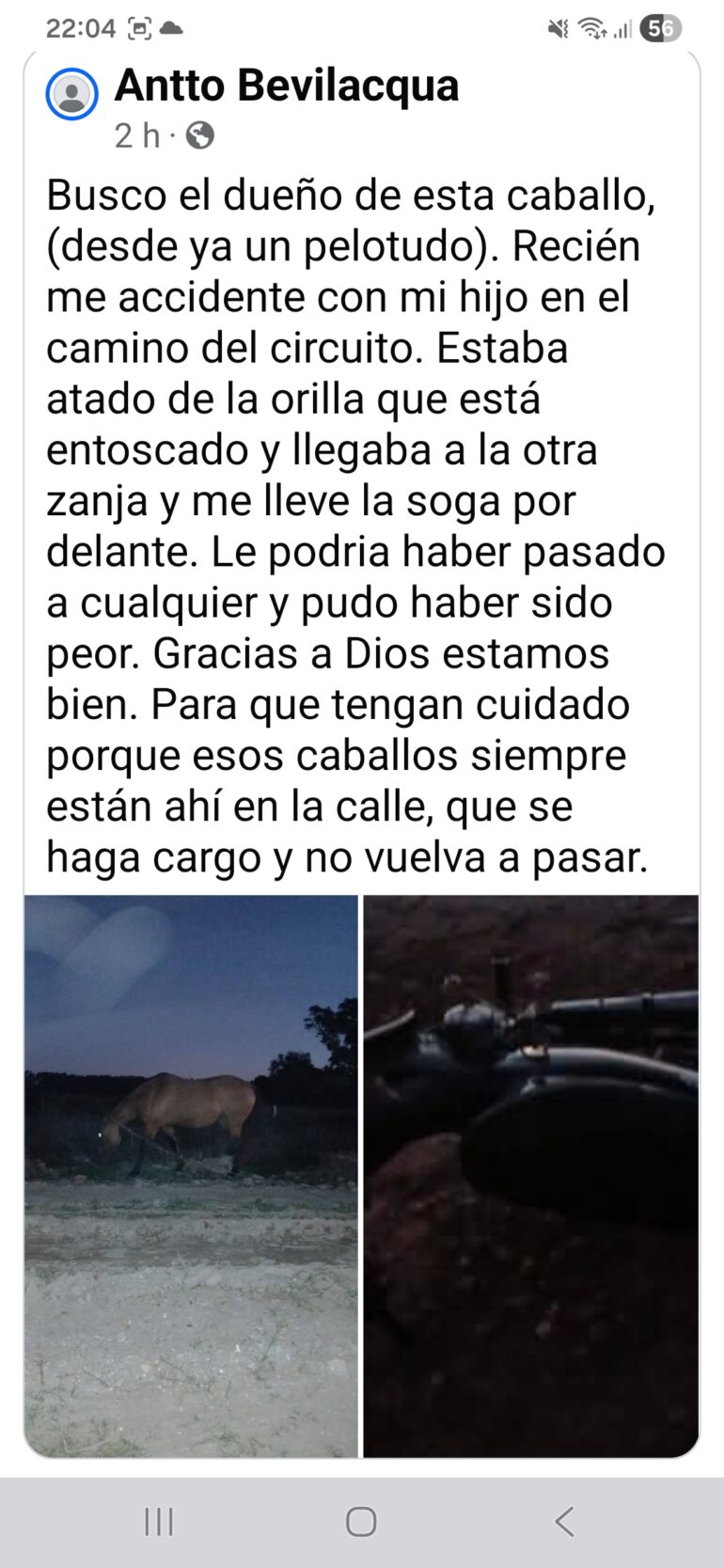The image size is (724, 1568).
Task: View the horse photo in the post
Action: [x=192, y=1175]
